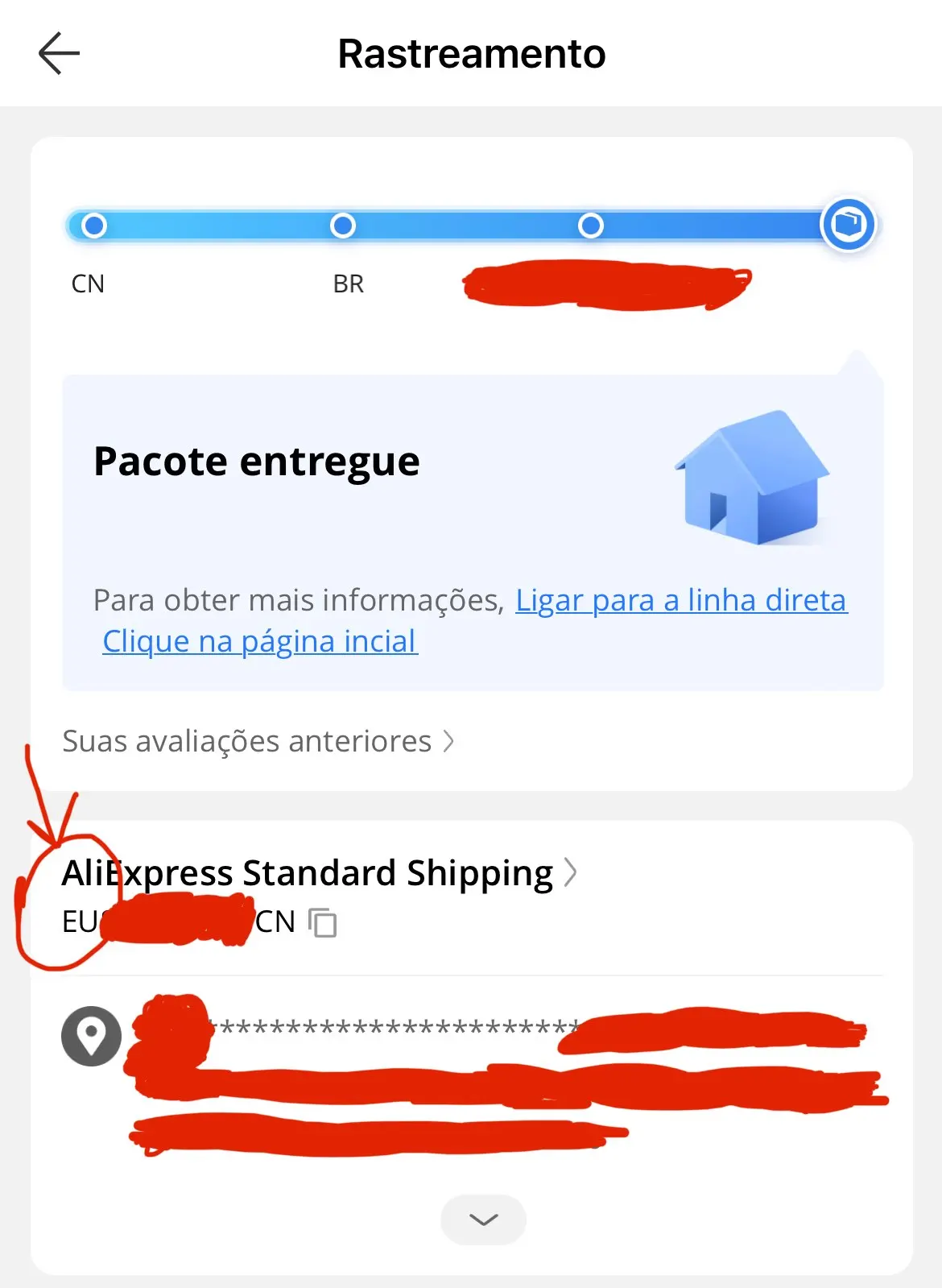Copy the tracking number

coord(323,922)
